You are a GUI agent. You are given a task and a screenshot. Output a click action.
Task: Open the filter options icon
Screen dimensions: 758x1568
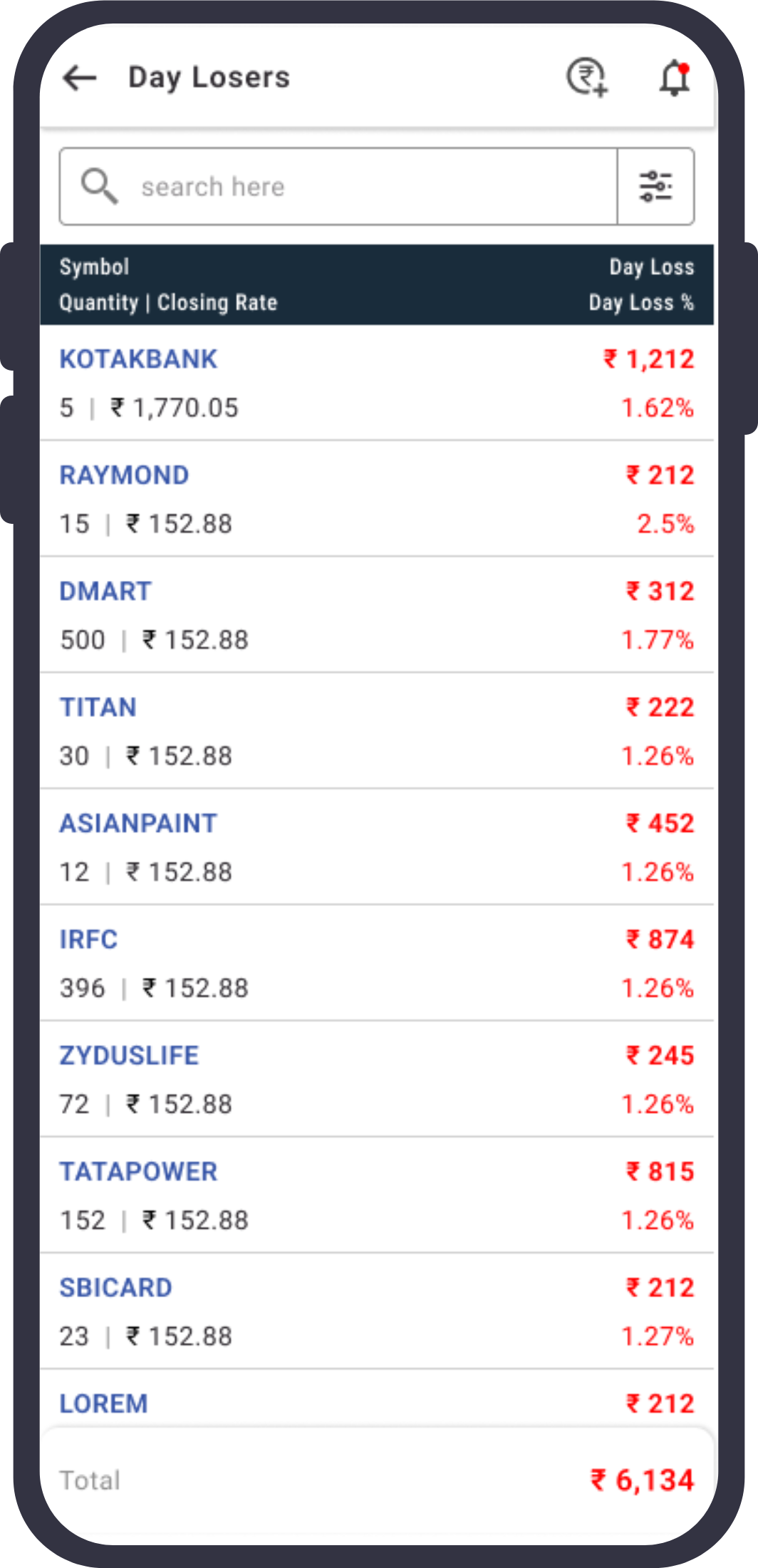click(655, 187)
